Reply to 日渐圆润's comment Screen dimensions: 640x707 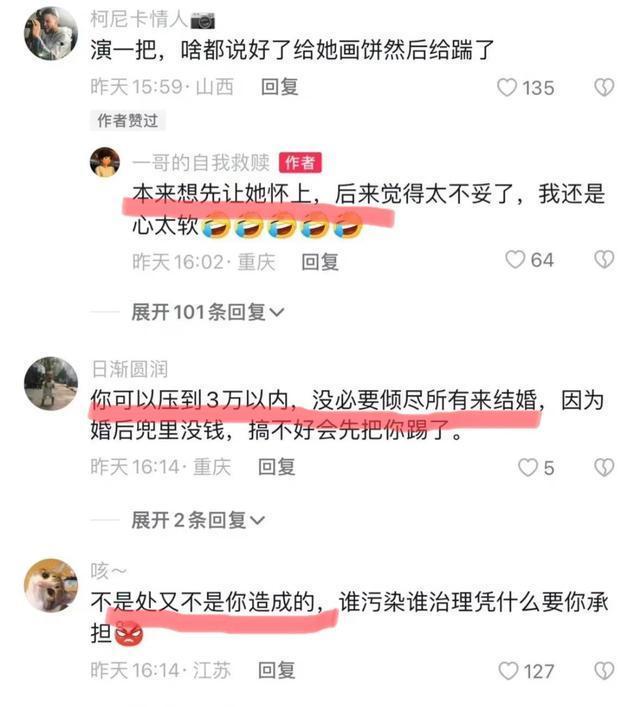coord(277,466)
